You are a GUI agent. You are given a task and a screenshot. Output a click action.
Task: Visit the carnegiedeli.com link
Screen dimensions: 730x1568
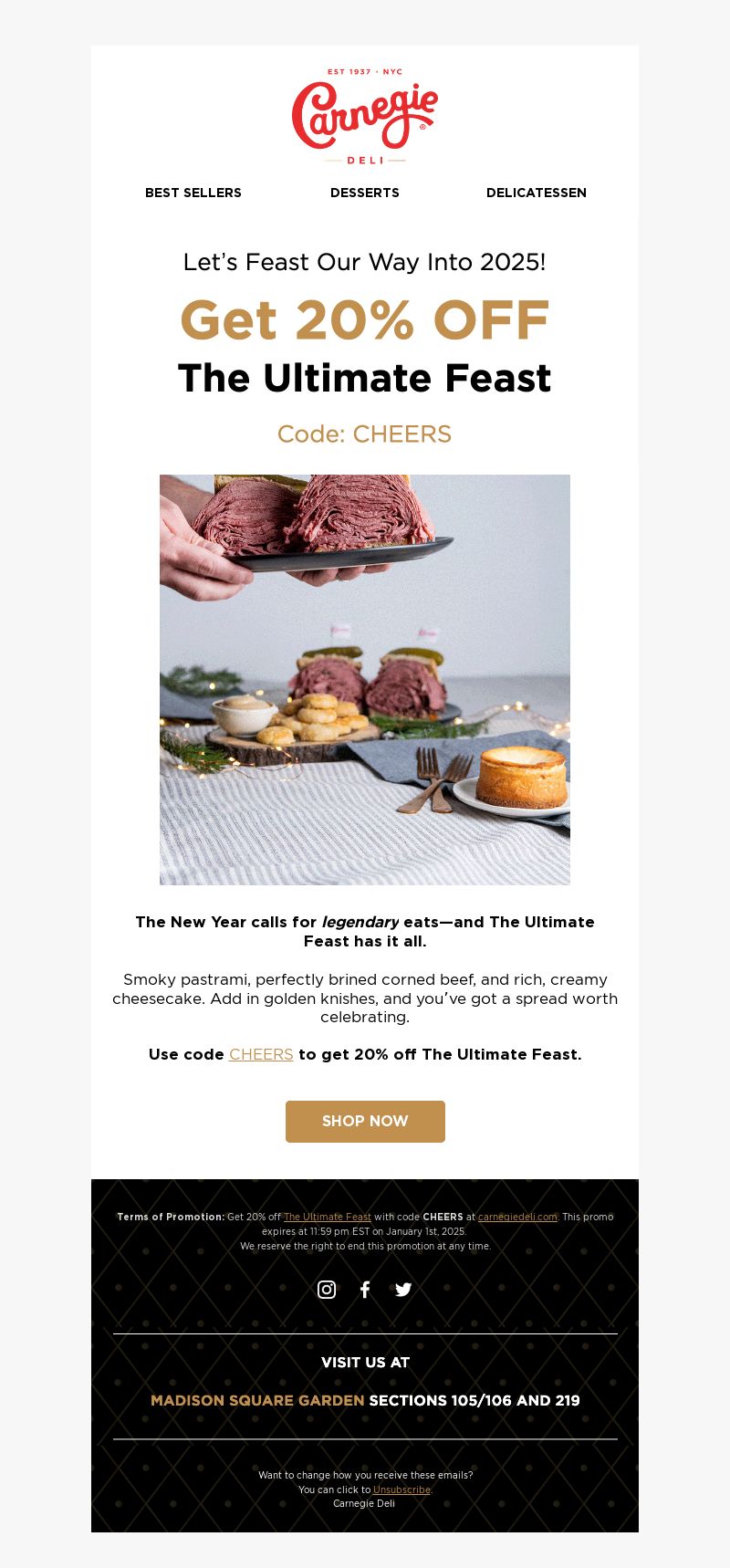(517, 1217)
